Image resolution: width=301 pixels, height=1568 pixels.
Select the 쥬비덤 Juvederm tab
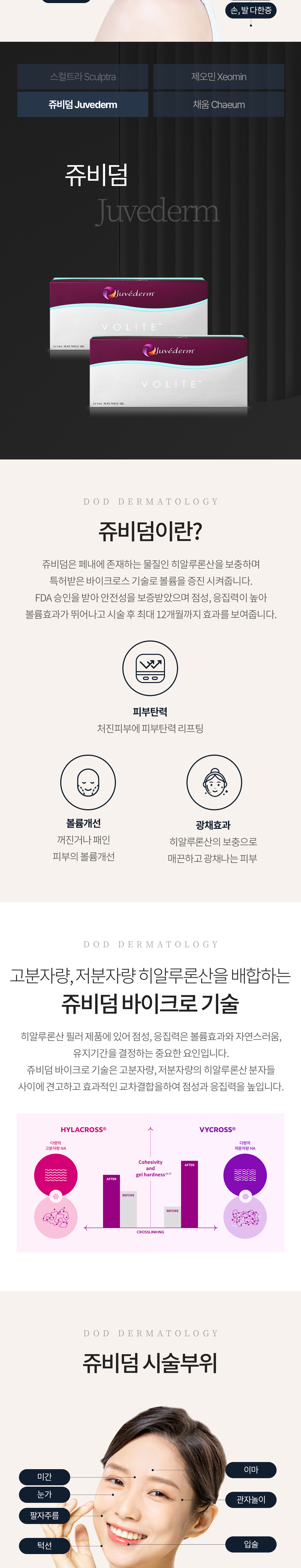tap(83, 105)
